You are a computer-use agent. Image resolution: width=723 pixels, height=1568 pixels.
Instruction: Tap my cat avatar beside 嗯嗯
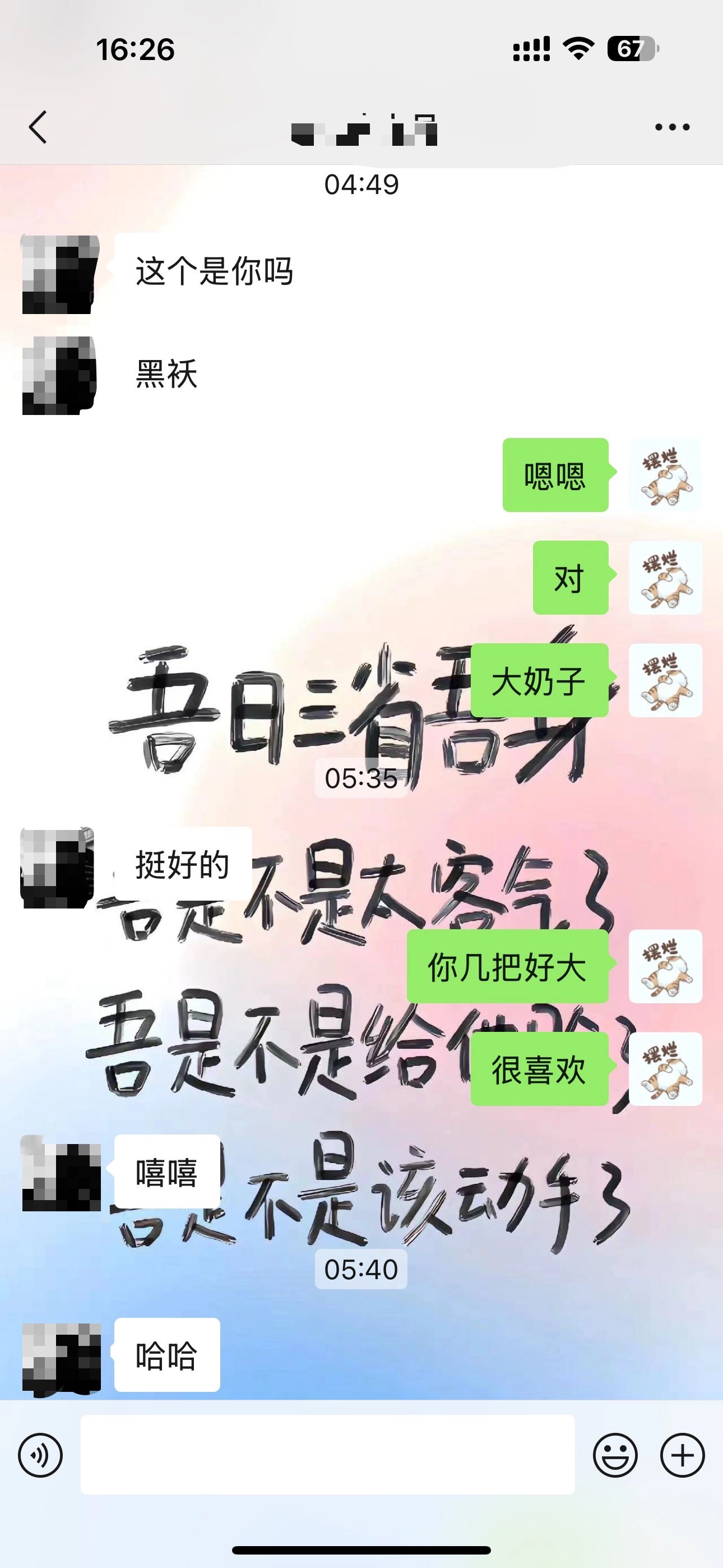coord(665,474)
